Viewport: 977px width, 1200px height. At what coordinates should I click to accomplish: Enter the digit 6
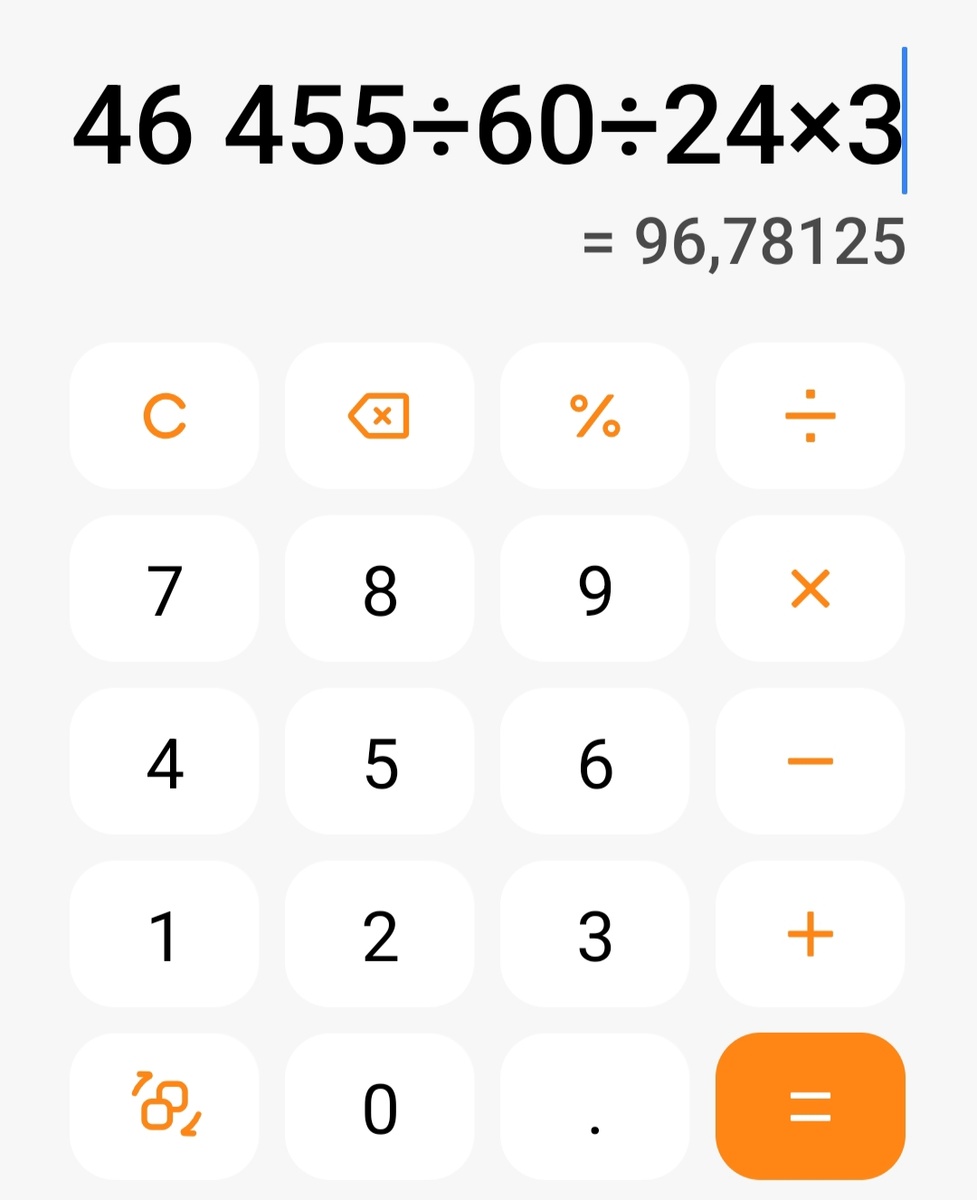pyautogui.click(x=594, y=762)
